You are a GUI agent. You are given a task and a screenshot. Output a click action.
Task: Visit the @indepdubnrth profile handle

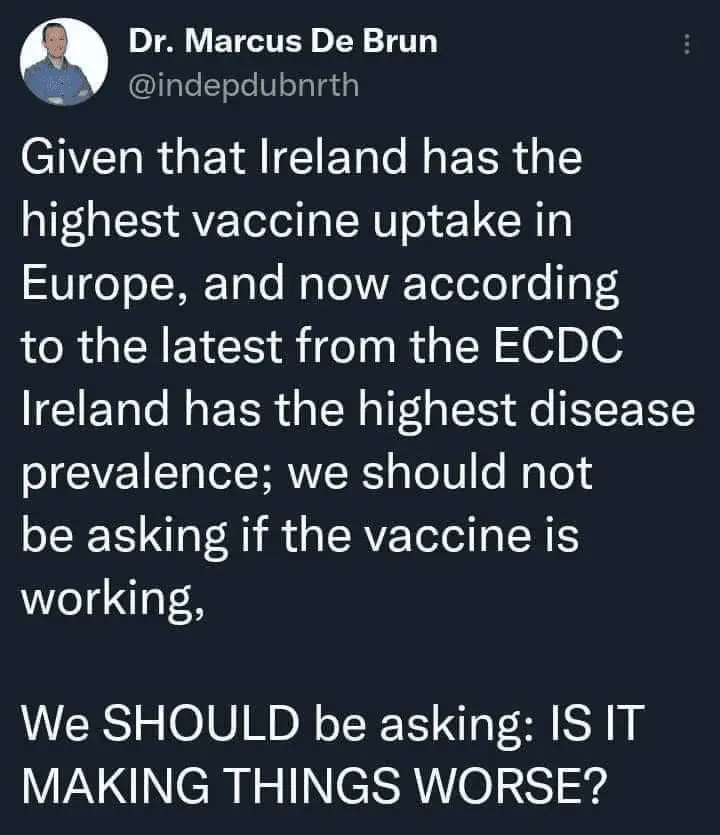click(x=244, y=85)
